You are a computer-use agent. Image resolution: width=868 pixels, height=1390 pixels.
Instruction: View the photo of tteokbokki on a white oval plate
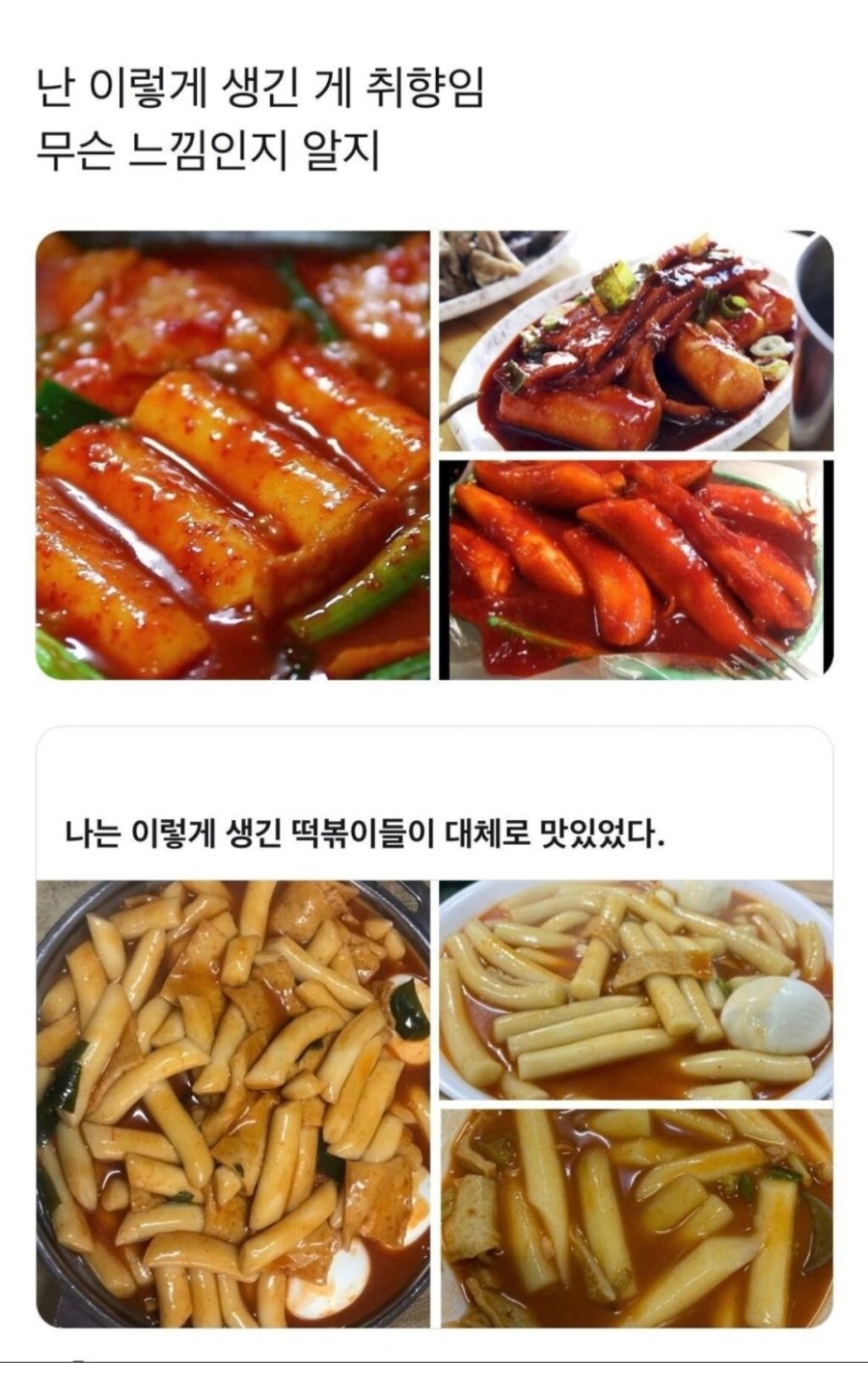pyautogui.click(x=636, y=341)
